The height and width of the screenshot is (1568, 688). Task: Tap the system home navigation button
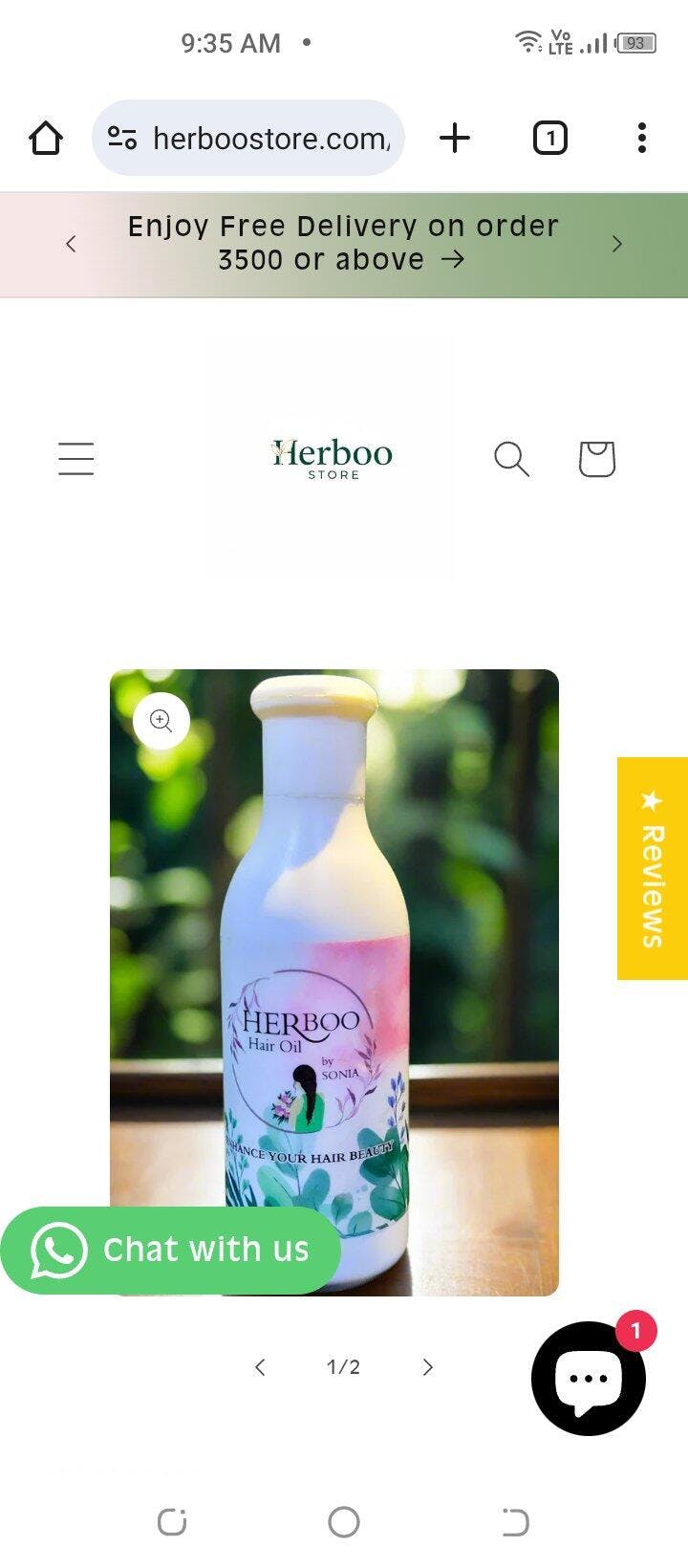(344, 1522)
